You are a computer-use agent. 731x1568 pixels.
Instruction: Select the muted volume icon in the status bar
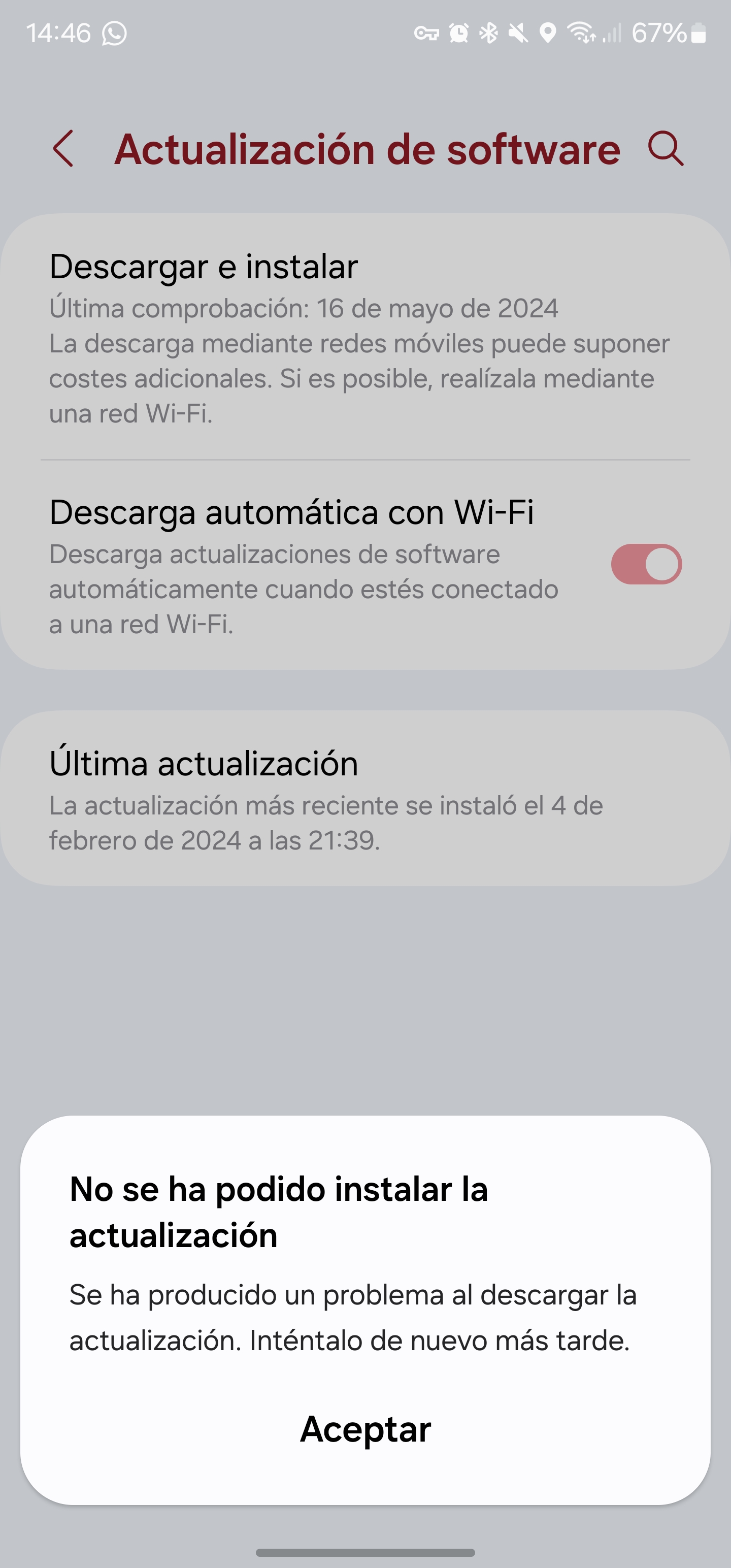click(x=518, y=34)
